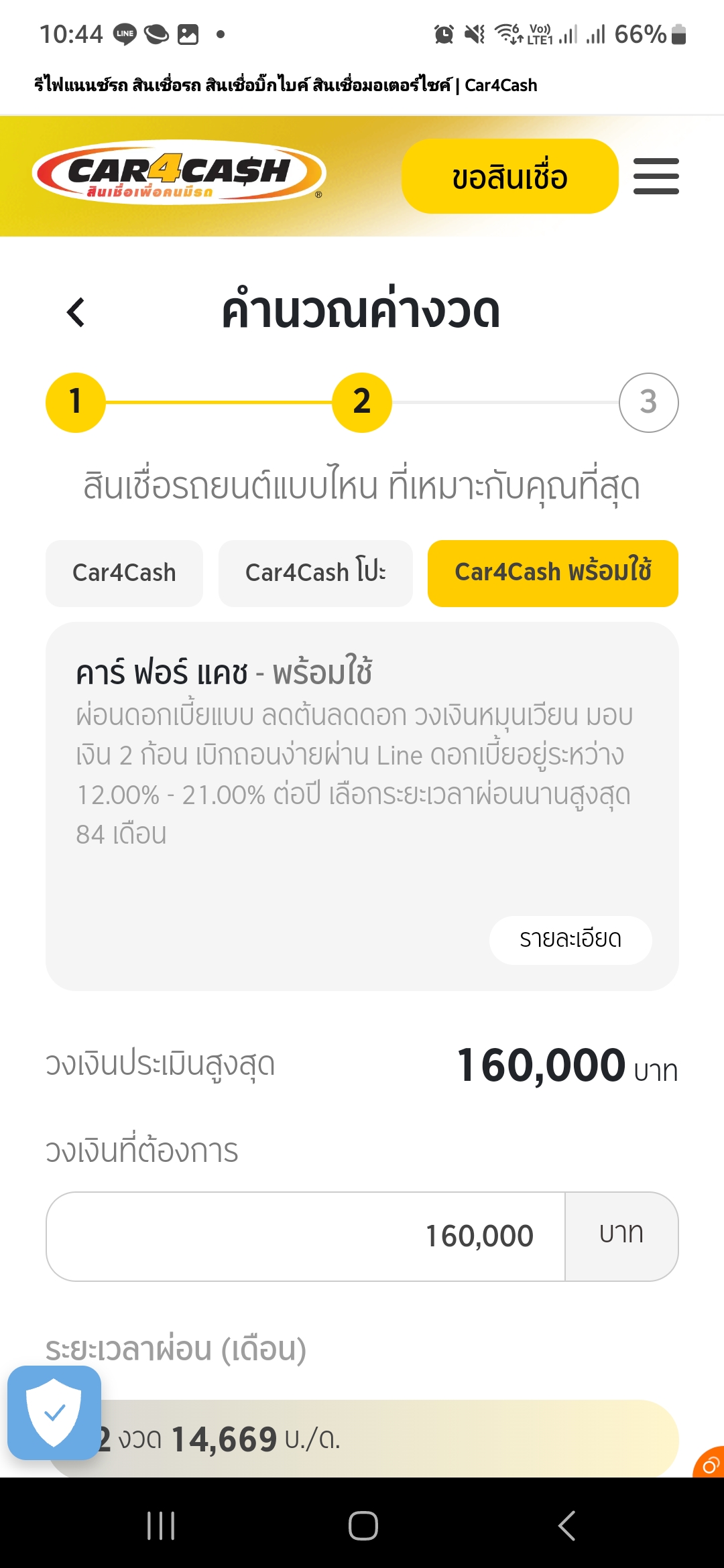Tap the ขอสินเชื่อ apply button
Viewport: 724px width, 1568px height.
[x=509, y=176]
